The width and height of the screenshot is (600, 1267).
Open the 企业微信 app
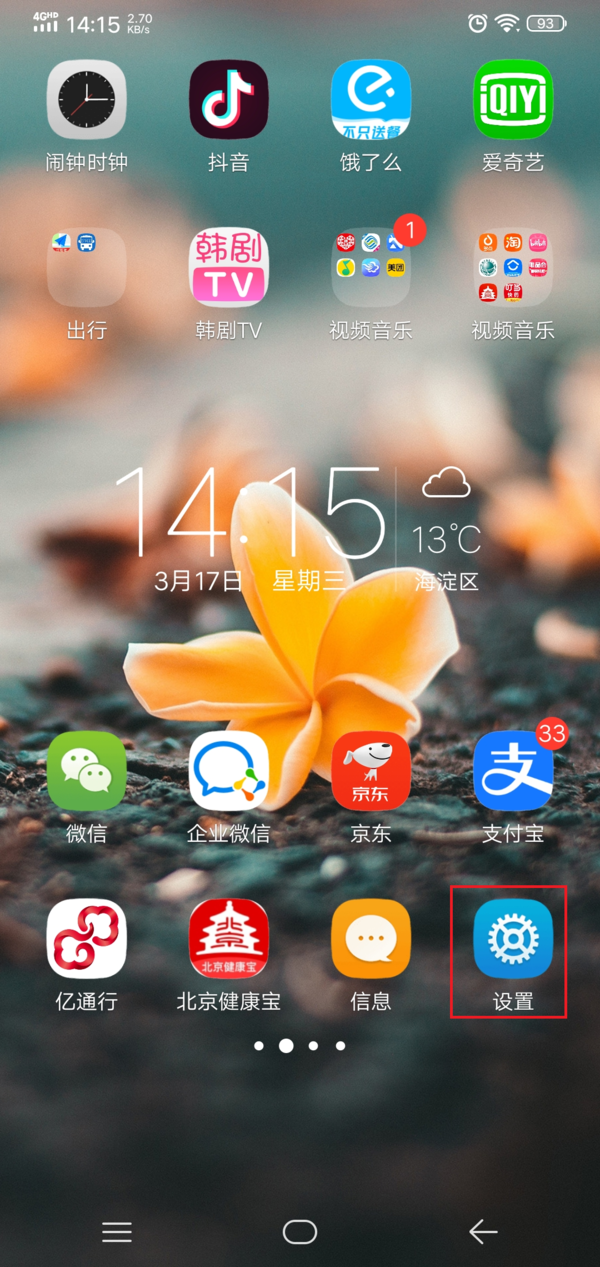click(229, 771)
